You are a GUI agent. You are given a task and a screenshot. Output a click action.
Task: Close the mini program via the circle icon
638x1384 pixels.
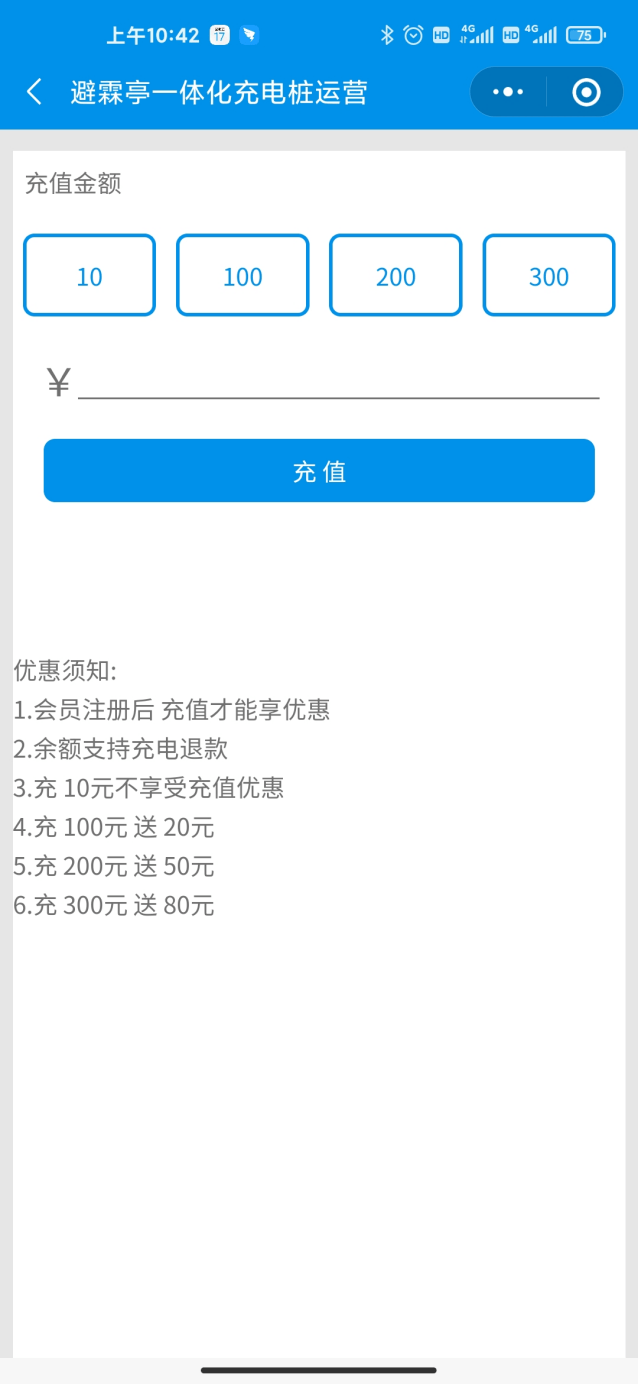tap(586, 93)
